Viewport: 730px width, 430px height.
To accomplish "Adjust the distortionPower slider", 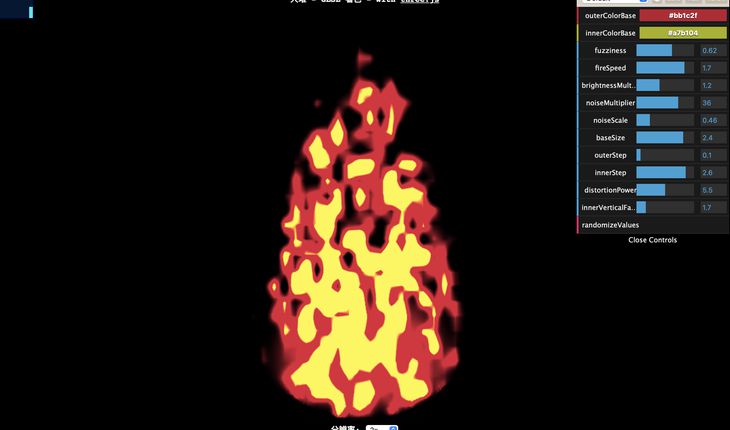I will 665,190.
